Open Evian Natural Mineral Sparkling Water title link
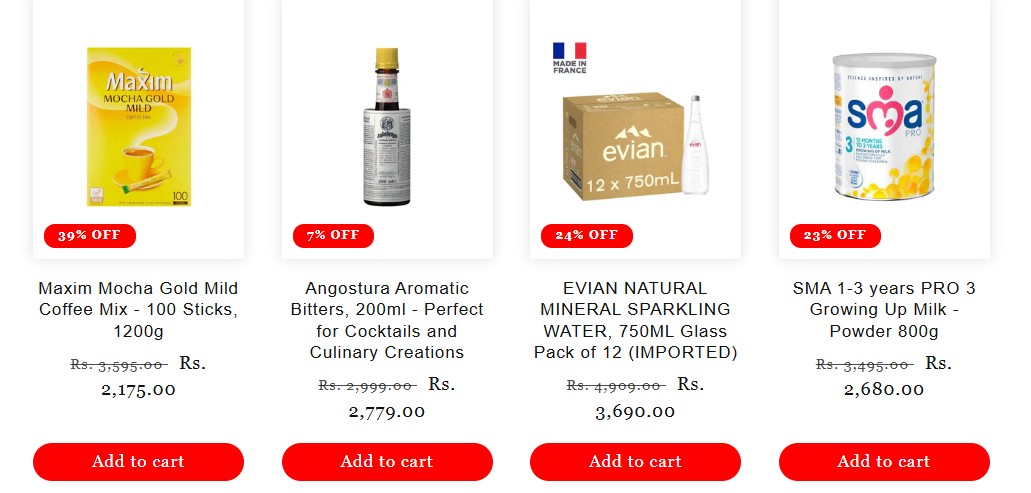Viewport: 1031px width, 493px height. [x=635, y=320]
